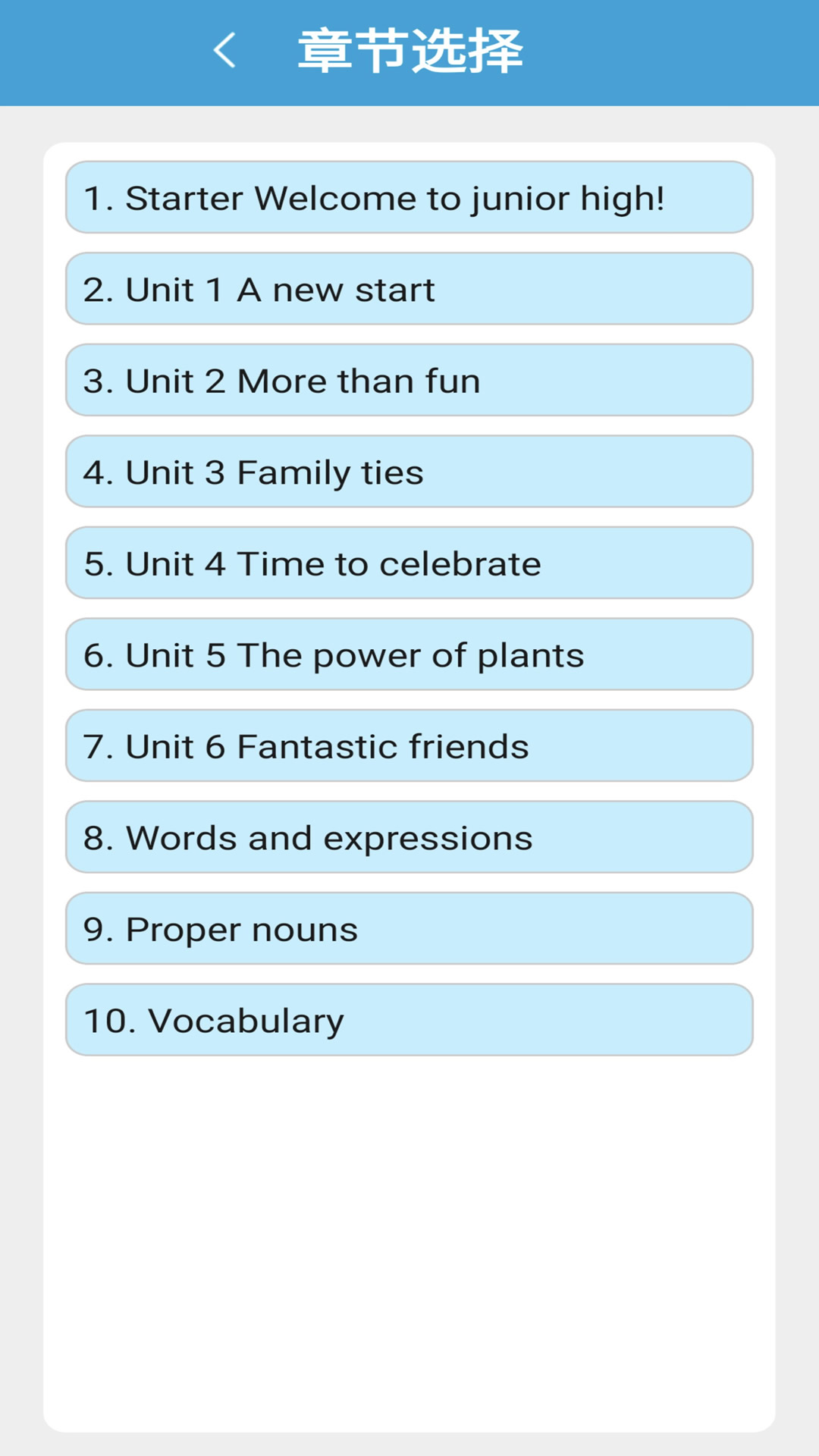Choose Unit 3 Family ties chapter
This screenshot has height=1456, width=819.
(409, 472)
